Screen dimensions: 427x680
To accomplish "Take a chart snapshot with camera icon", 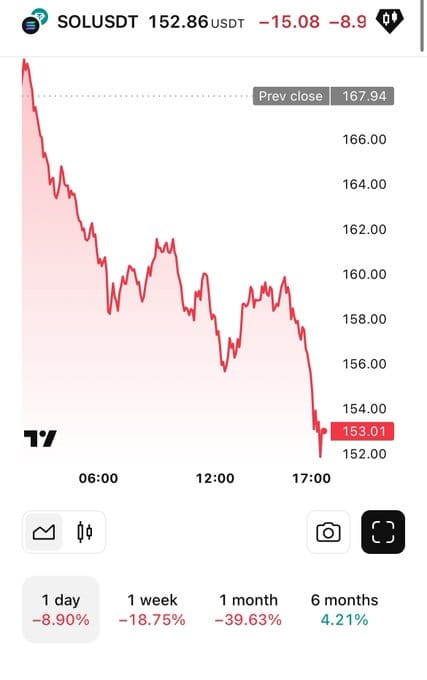I will click(x=328, y=532).
